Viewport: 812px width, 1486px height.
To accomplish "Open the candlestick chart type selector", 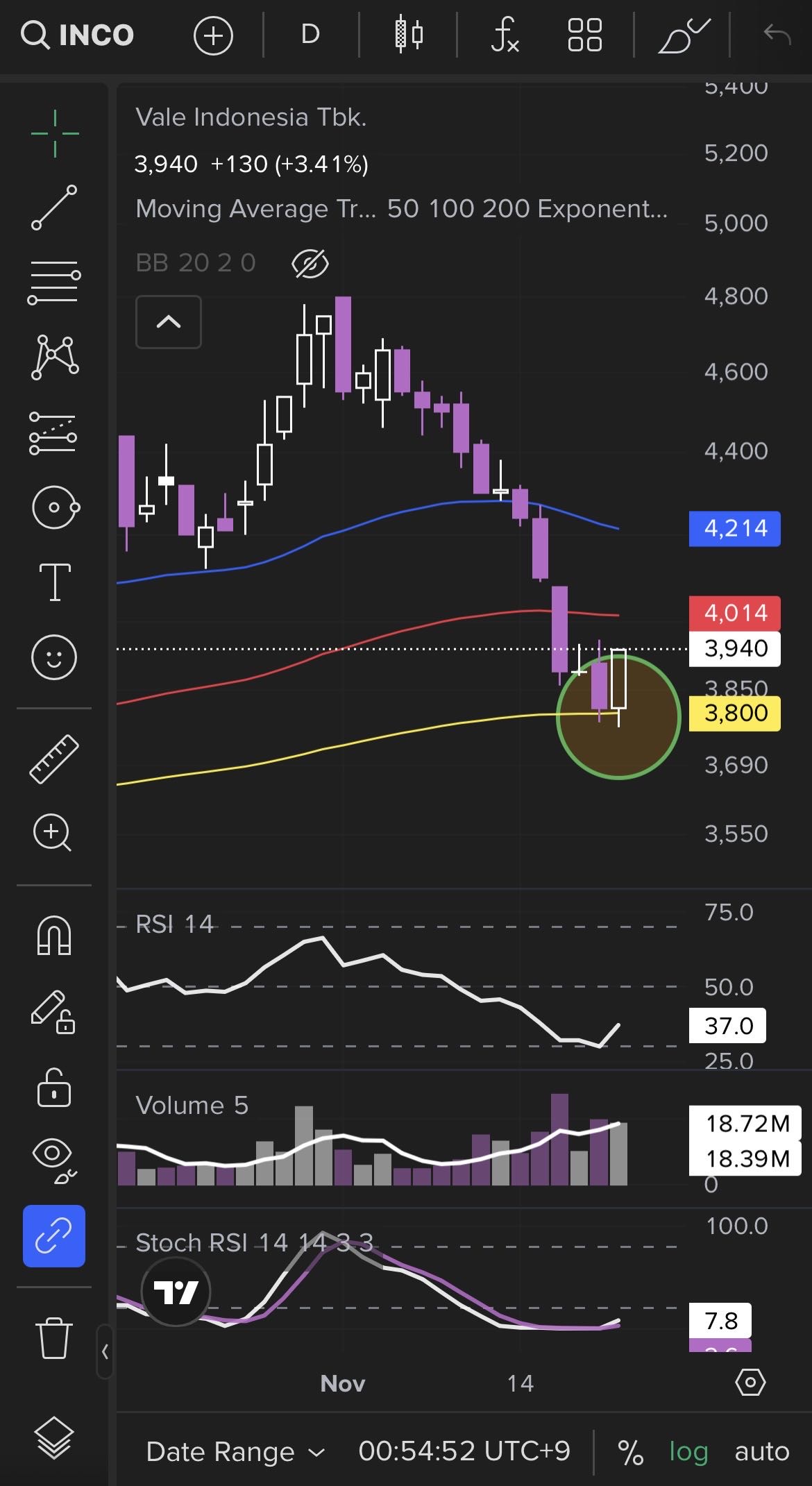I will click(x=409, y=35).
